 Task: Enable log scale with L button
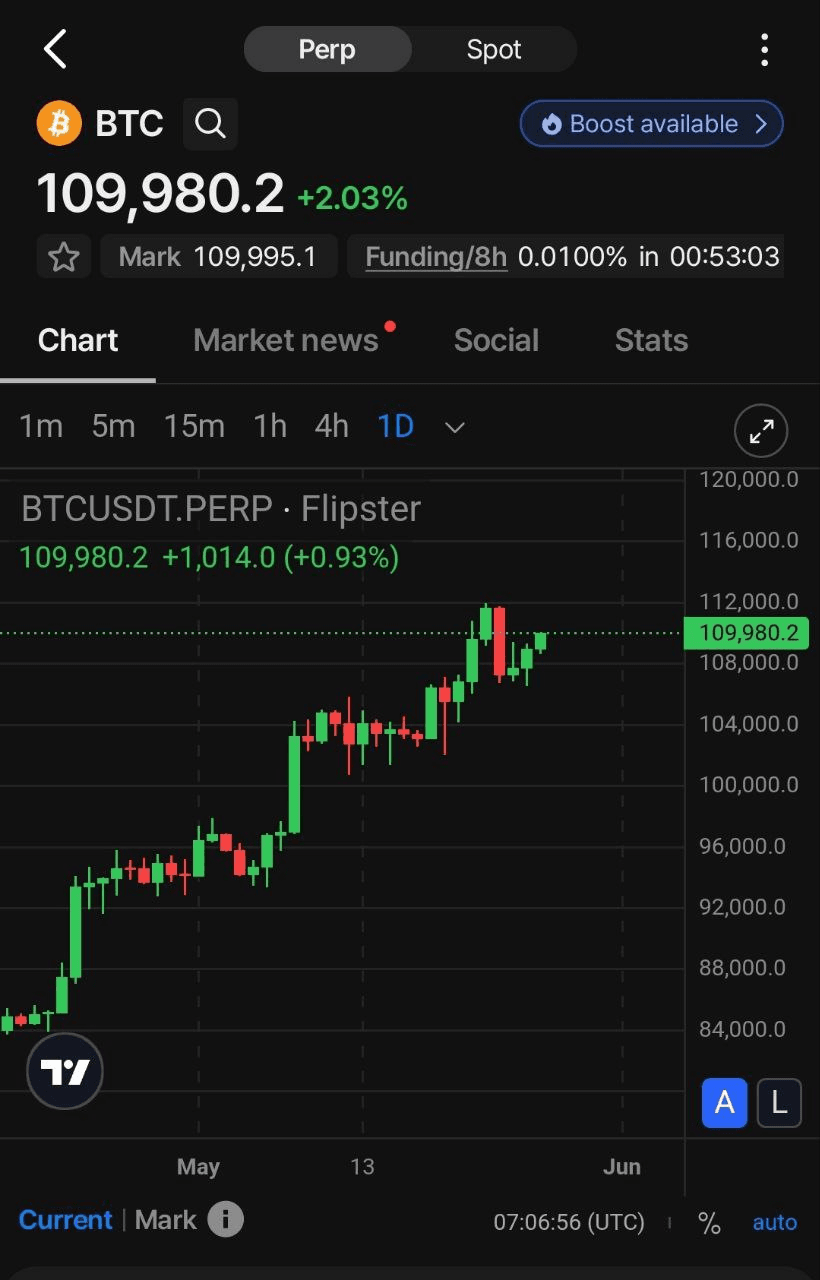(x=779, y=1103)
